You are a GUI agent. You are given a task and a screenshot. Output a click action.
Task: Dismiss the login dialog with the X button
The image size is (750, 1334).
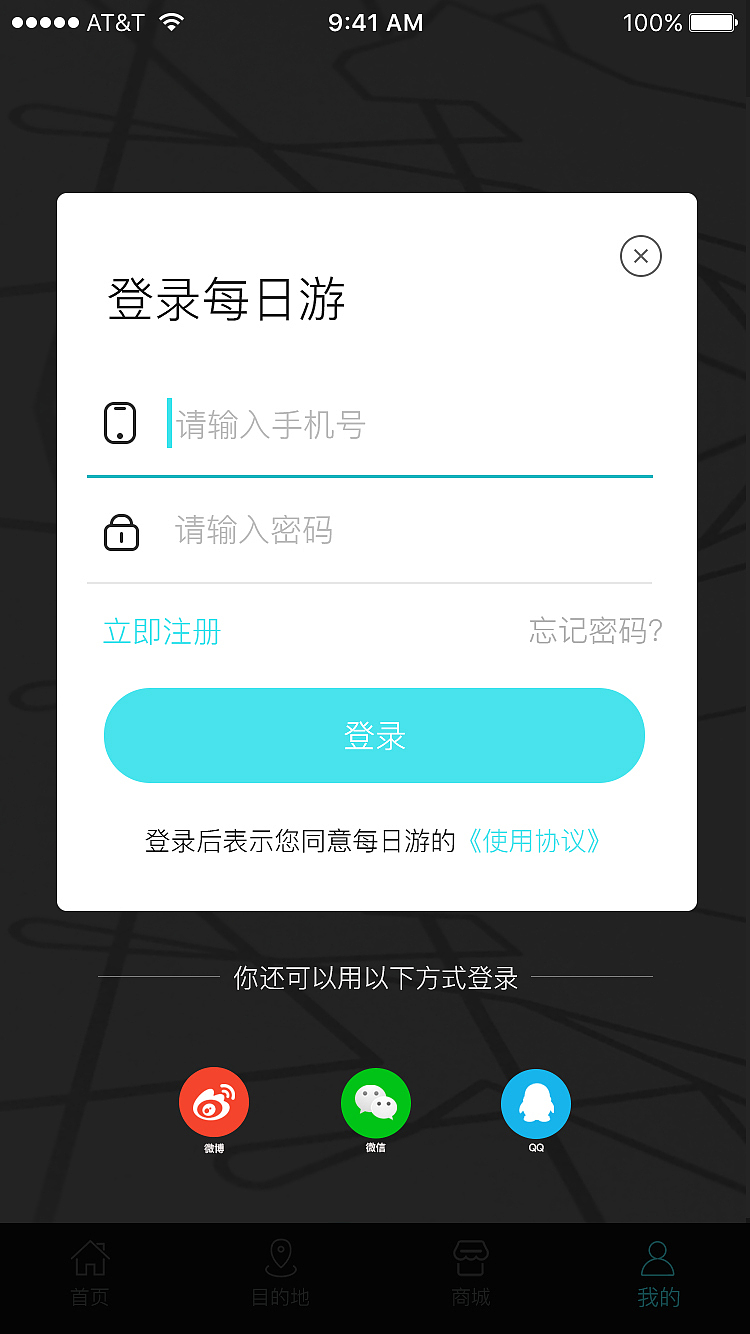tap(640, 256)
